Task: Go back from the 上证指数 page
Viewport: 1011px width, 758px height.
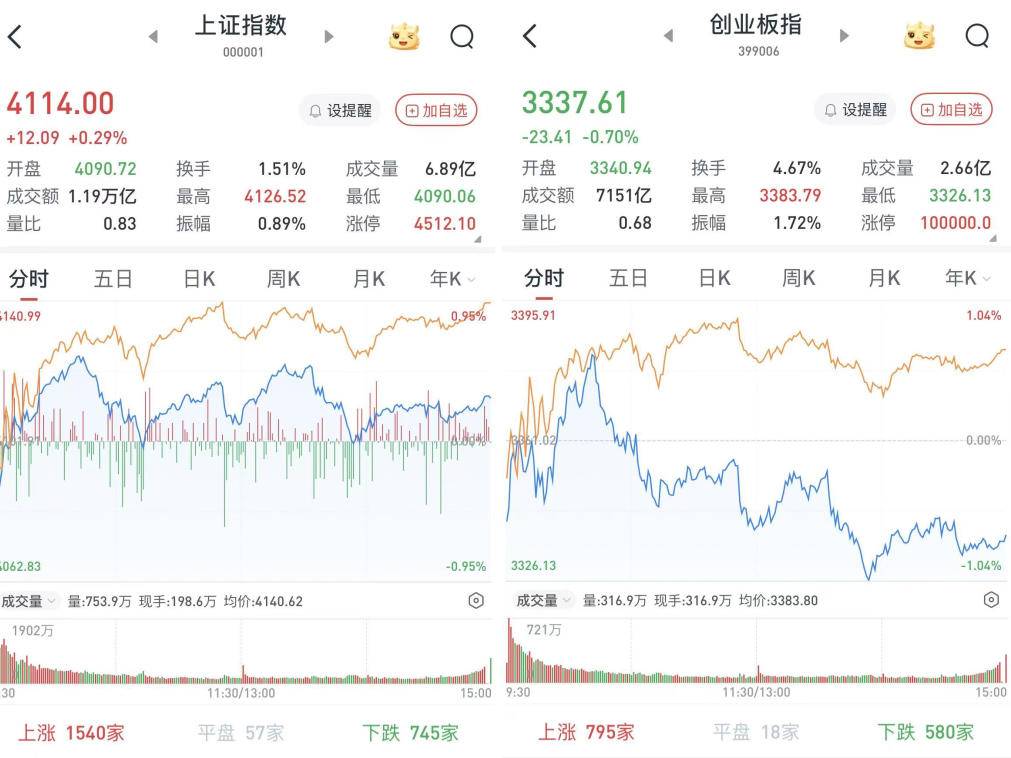Action: tap(15, 37)
